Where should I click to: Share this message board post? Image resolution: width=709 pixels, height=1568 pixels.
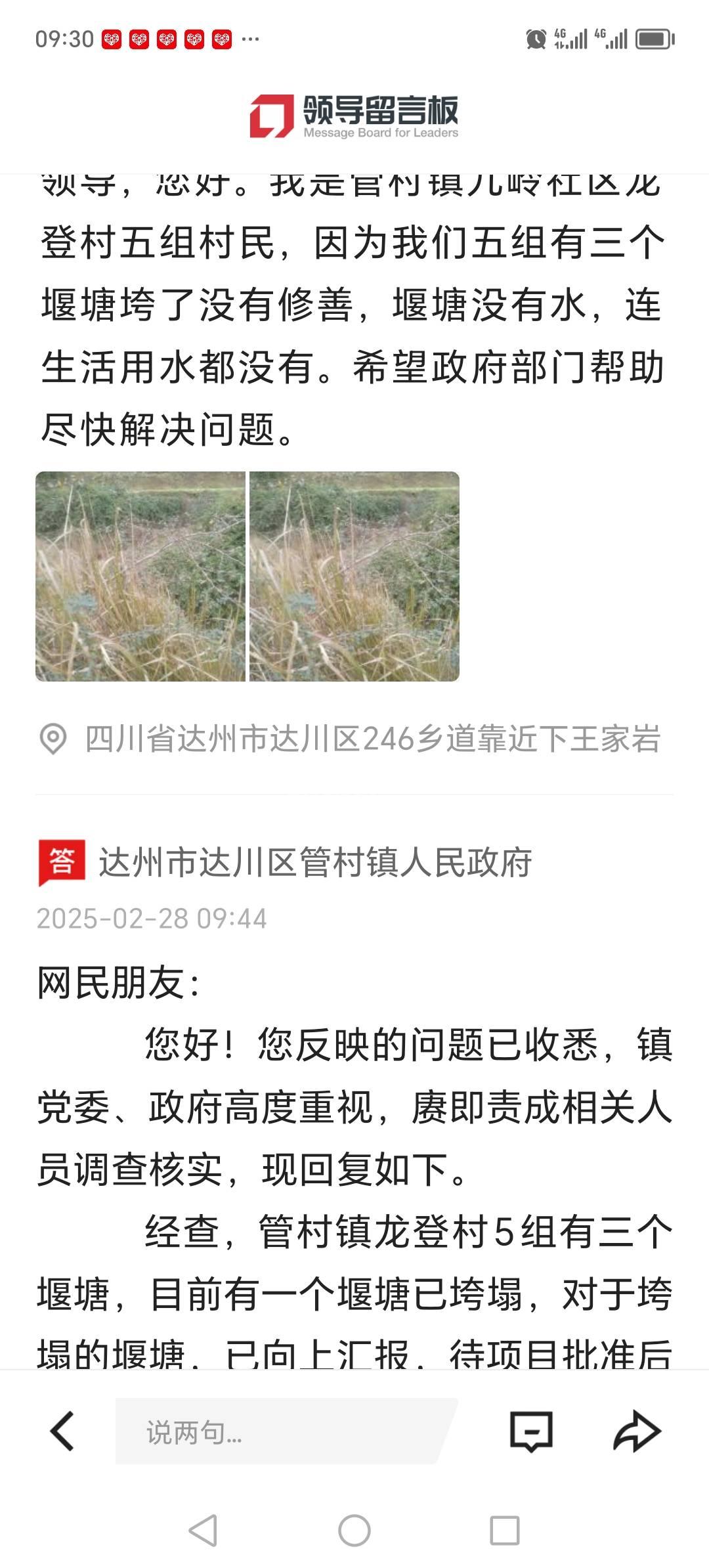pos(636,1431)
